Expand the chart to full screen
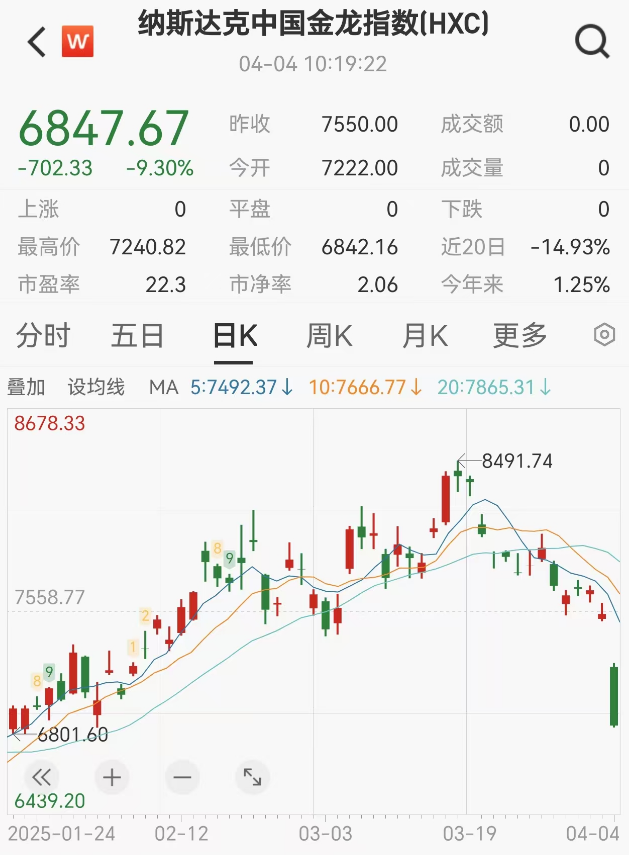 click(252, 776)
